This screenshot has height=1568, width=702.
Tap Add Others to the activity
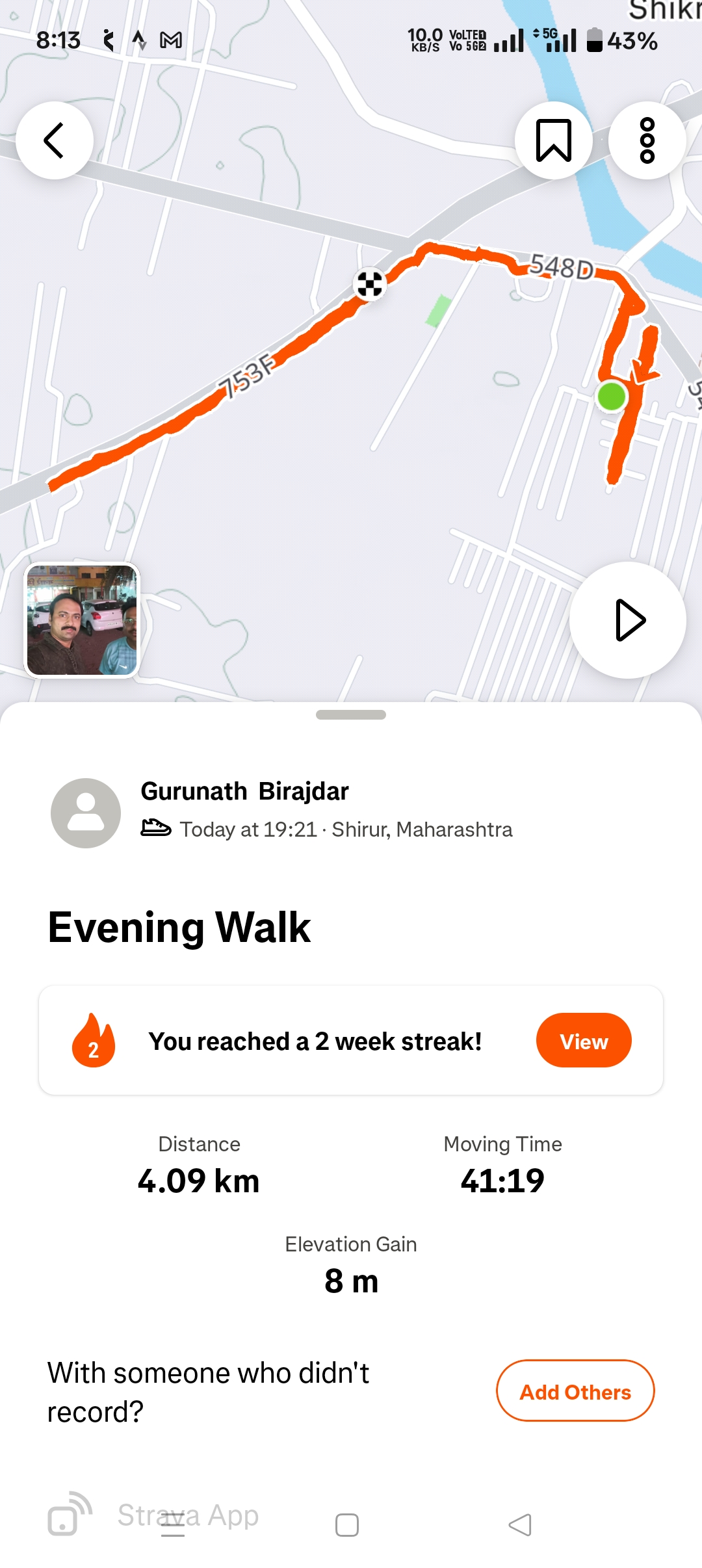575,1392
